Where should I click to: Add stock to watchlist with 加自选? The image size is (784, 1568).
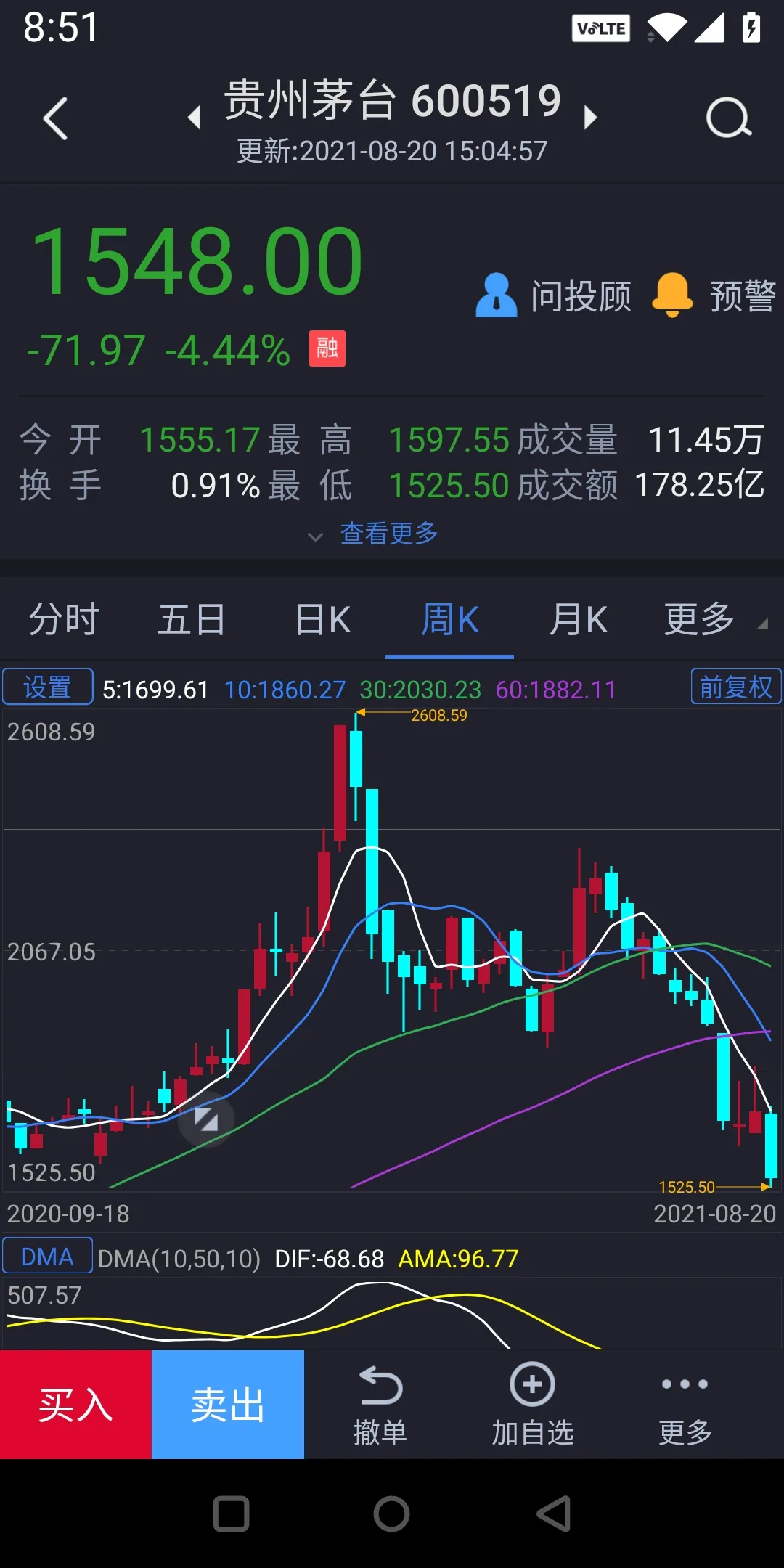point(533,1406)
